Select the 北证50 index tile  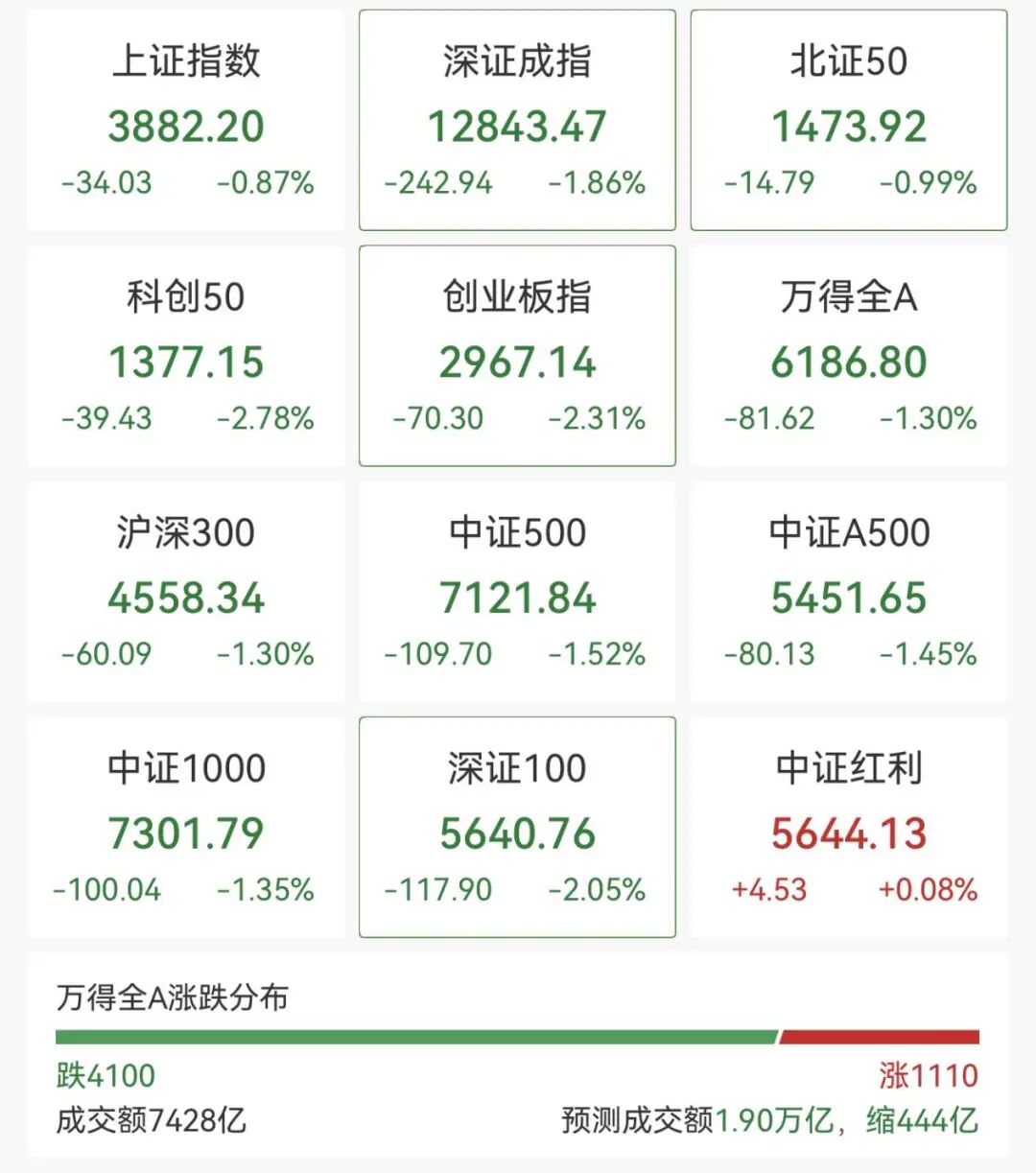[x=849, y=121]
